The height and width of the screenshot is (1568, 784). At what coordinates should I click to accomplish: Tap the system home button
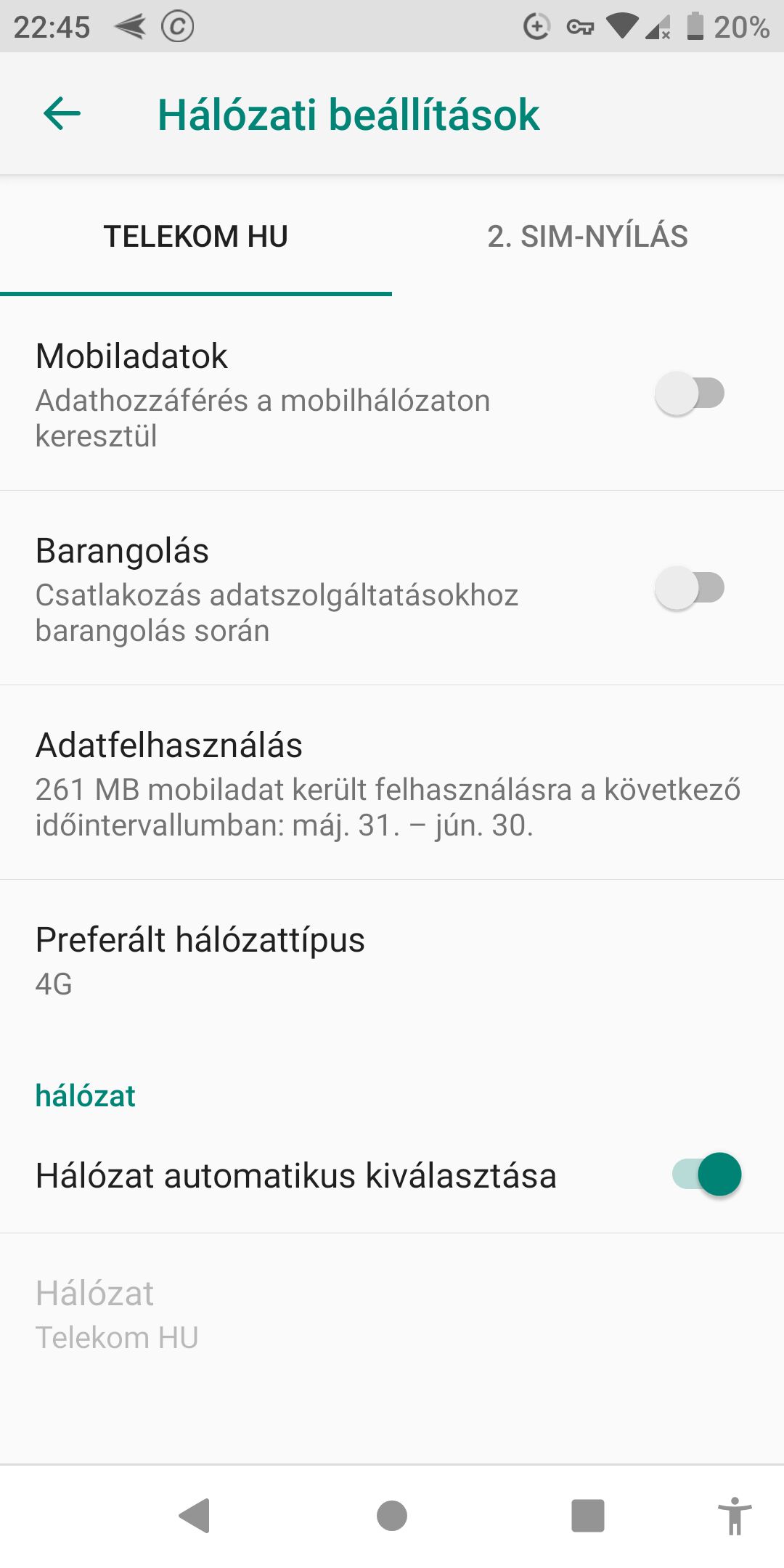click(x=392, y=1516)
